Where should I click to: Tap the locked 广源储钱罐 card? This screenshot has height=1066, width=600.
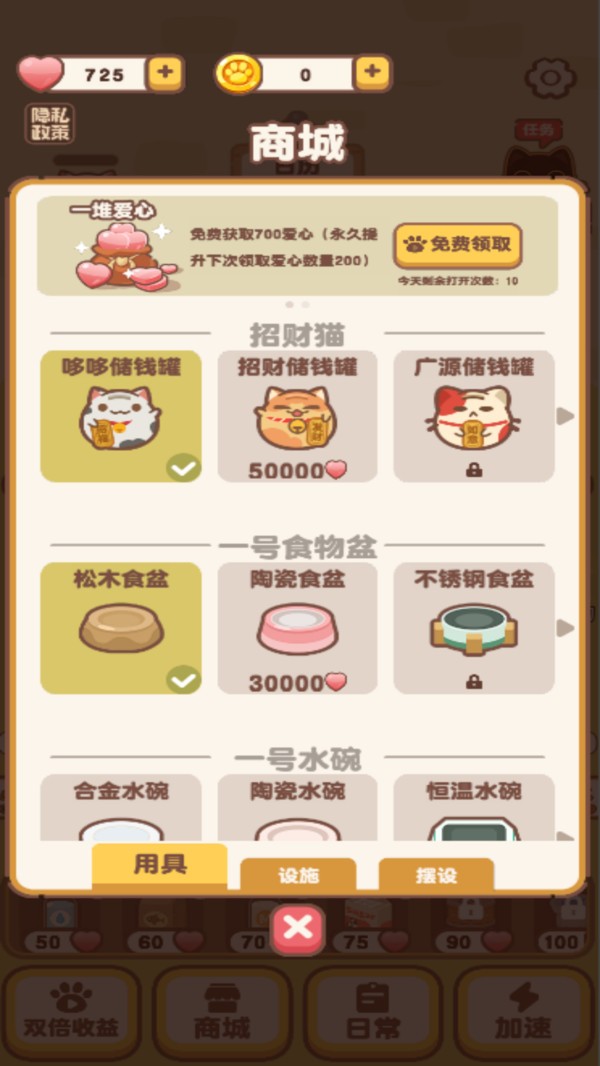(473, 415)
